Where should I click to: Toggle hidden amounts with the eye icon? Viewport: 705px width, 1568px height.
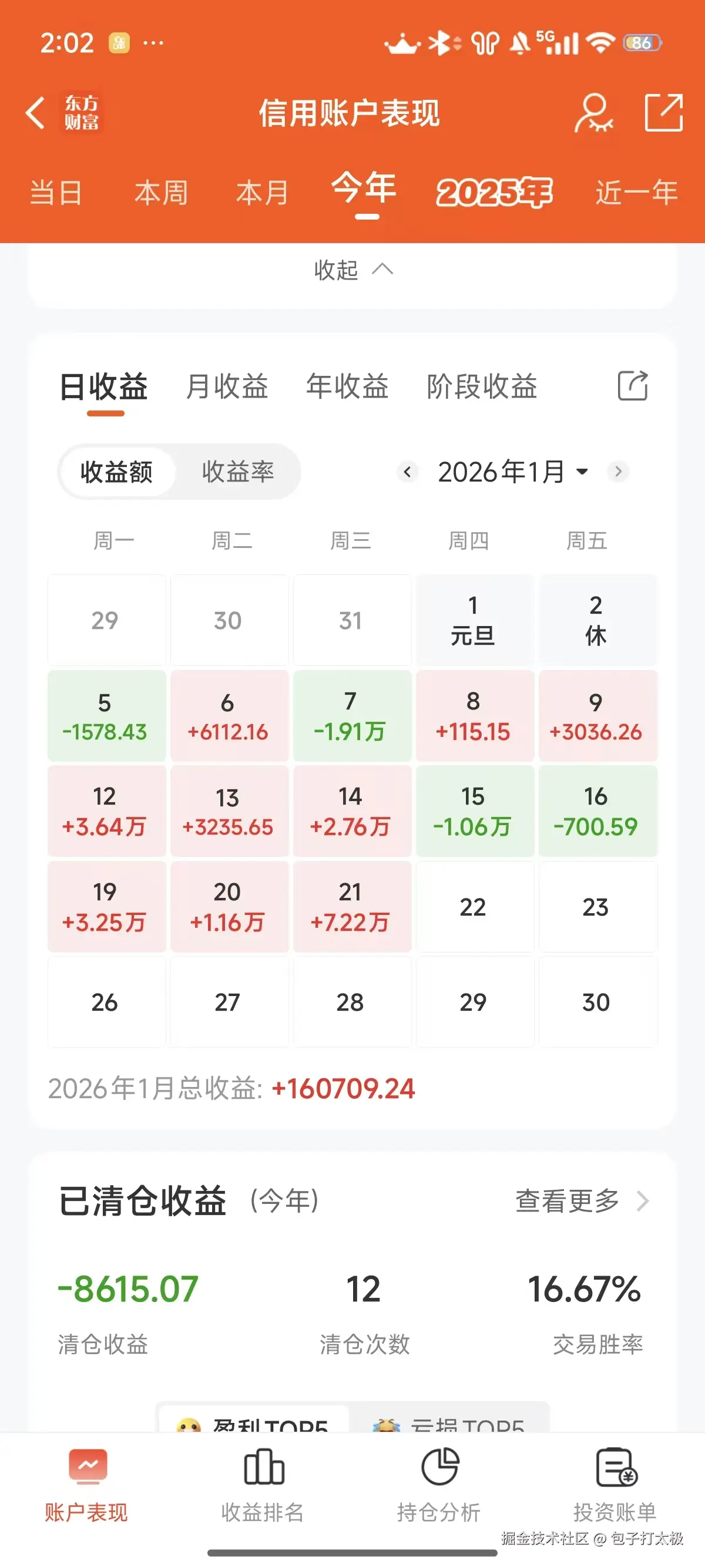pyautogui.click(x=593, y=113)
